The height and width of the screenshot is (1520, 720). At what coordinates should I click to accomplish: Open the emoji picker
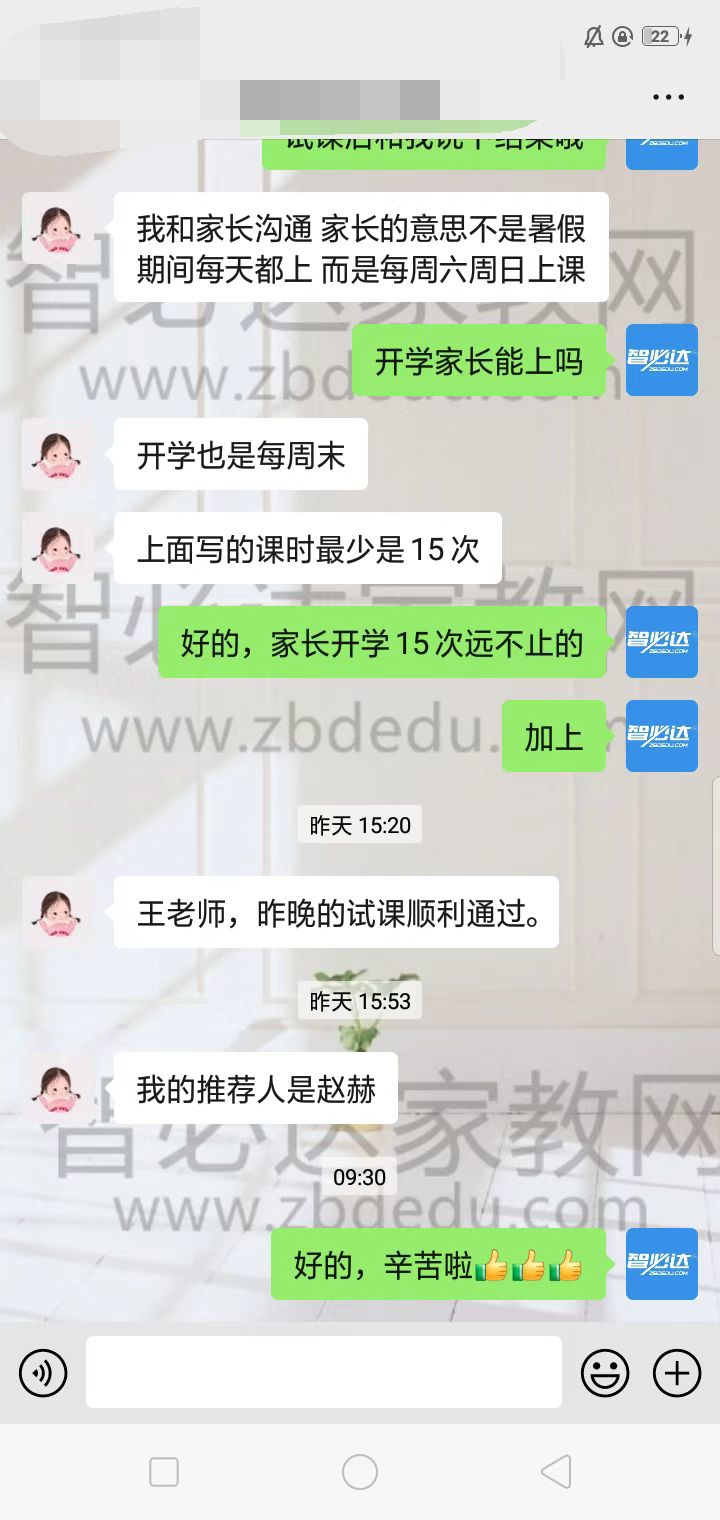[605, 1372]
